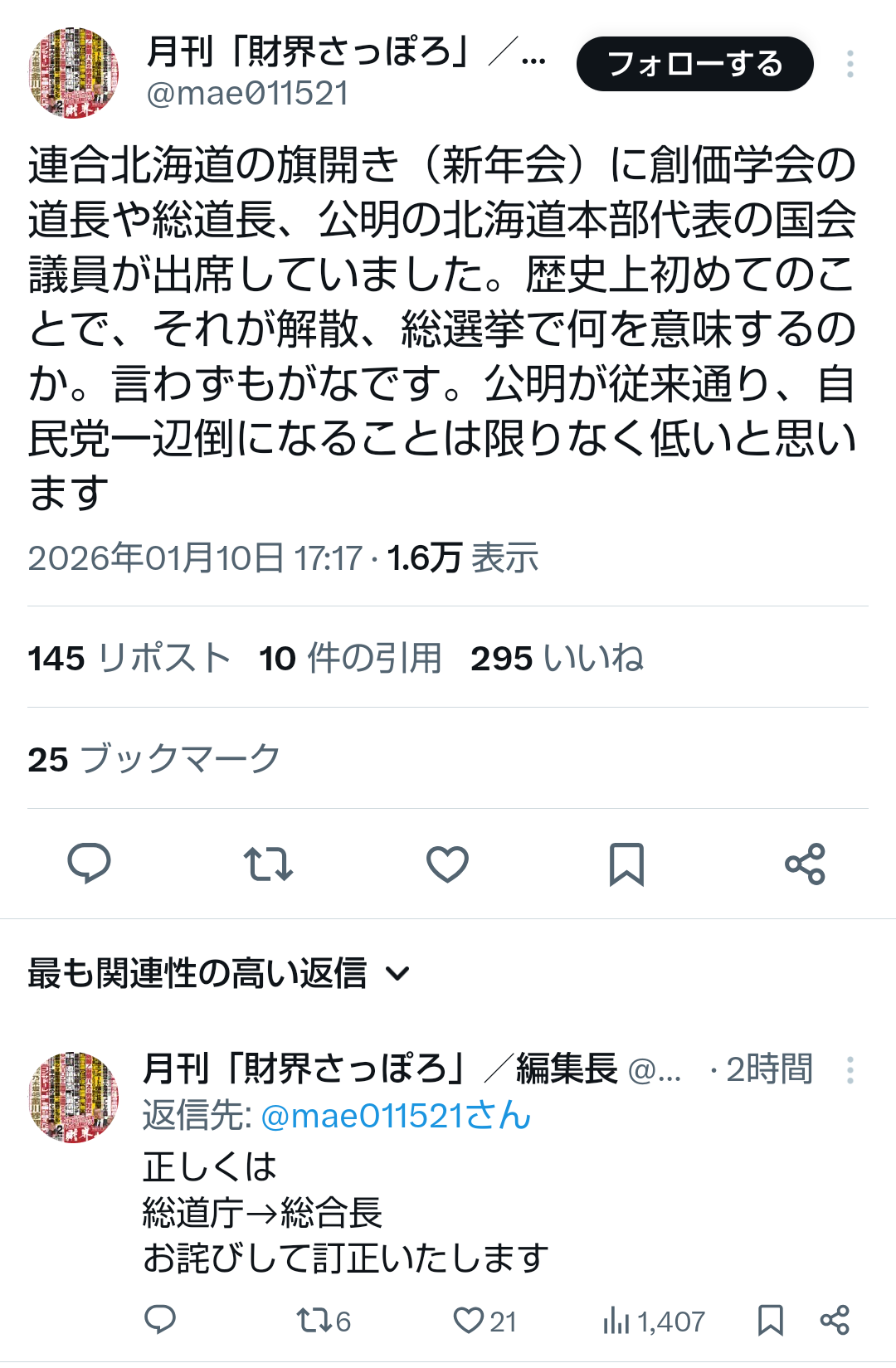Image resolution: width=896 pixels, height=1368 pixels.
Task: View the 145 リポスト list
Action: tap(129, 658)
